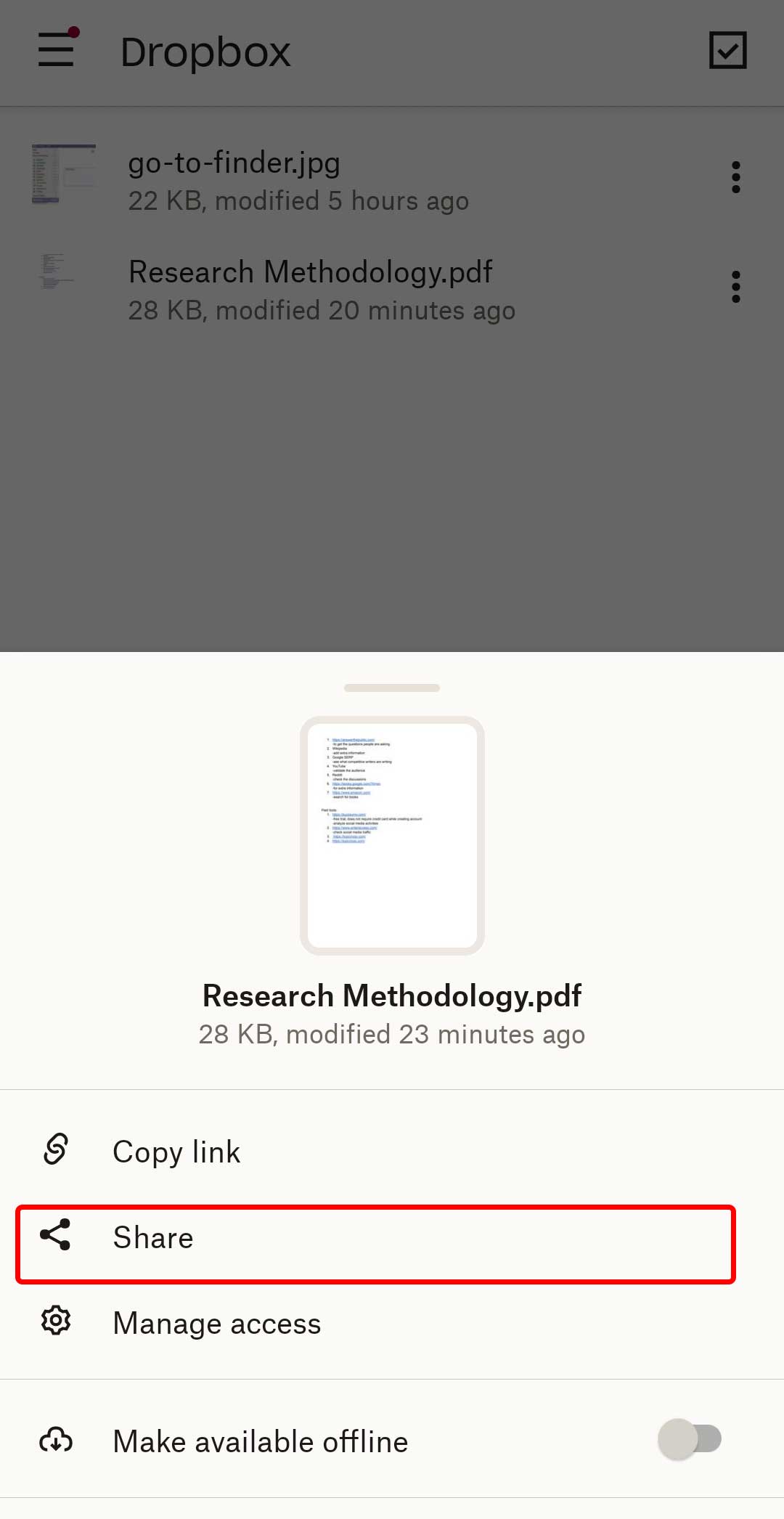Tap the bottom sheet drag handle

[392, 688]
